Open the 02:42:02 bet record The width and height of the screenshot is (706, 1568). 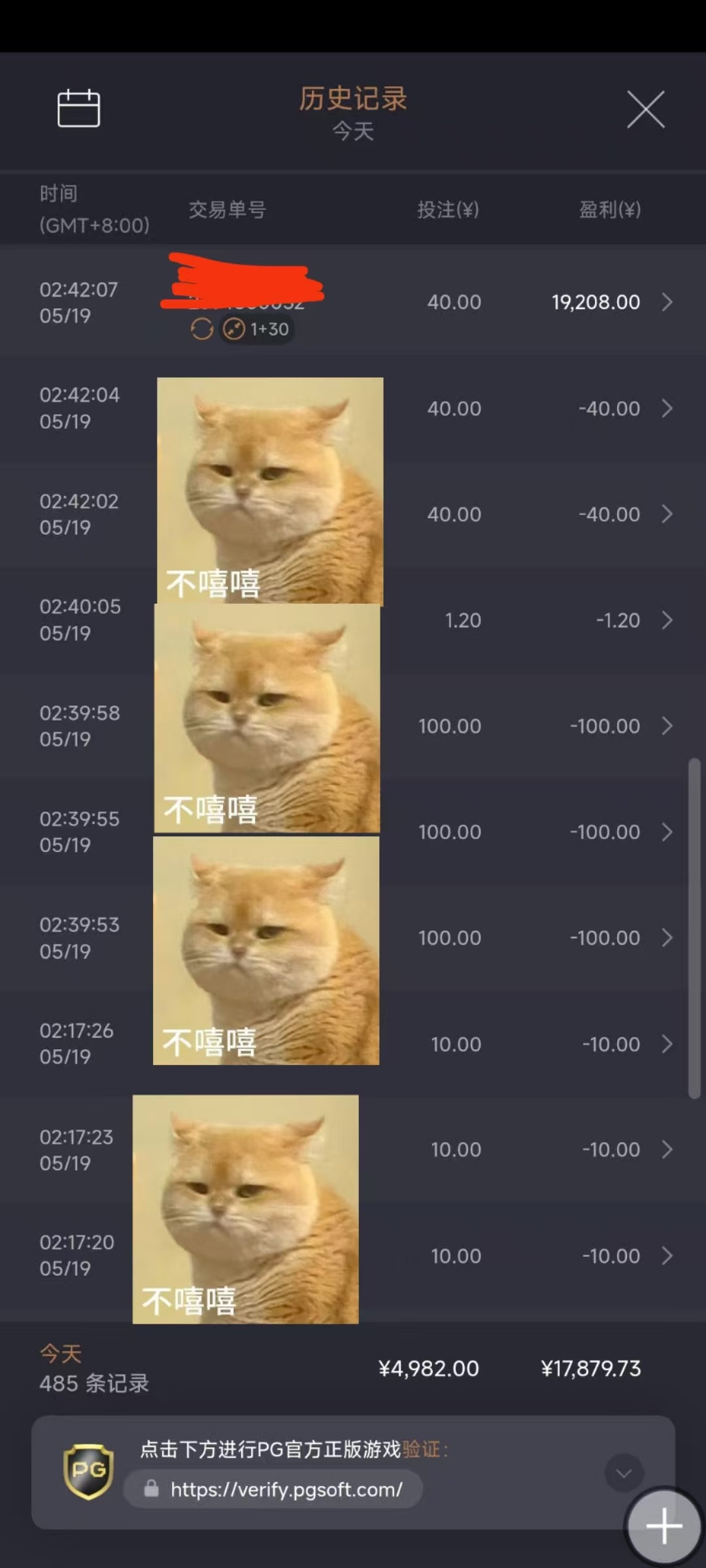(x=666, y=514)
